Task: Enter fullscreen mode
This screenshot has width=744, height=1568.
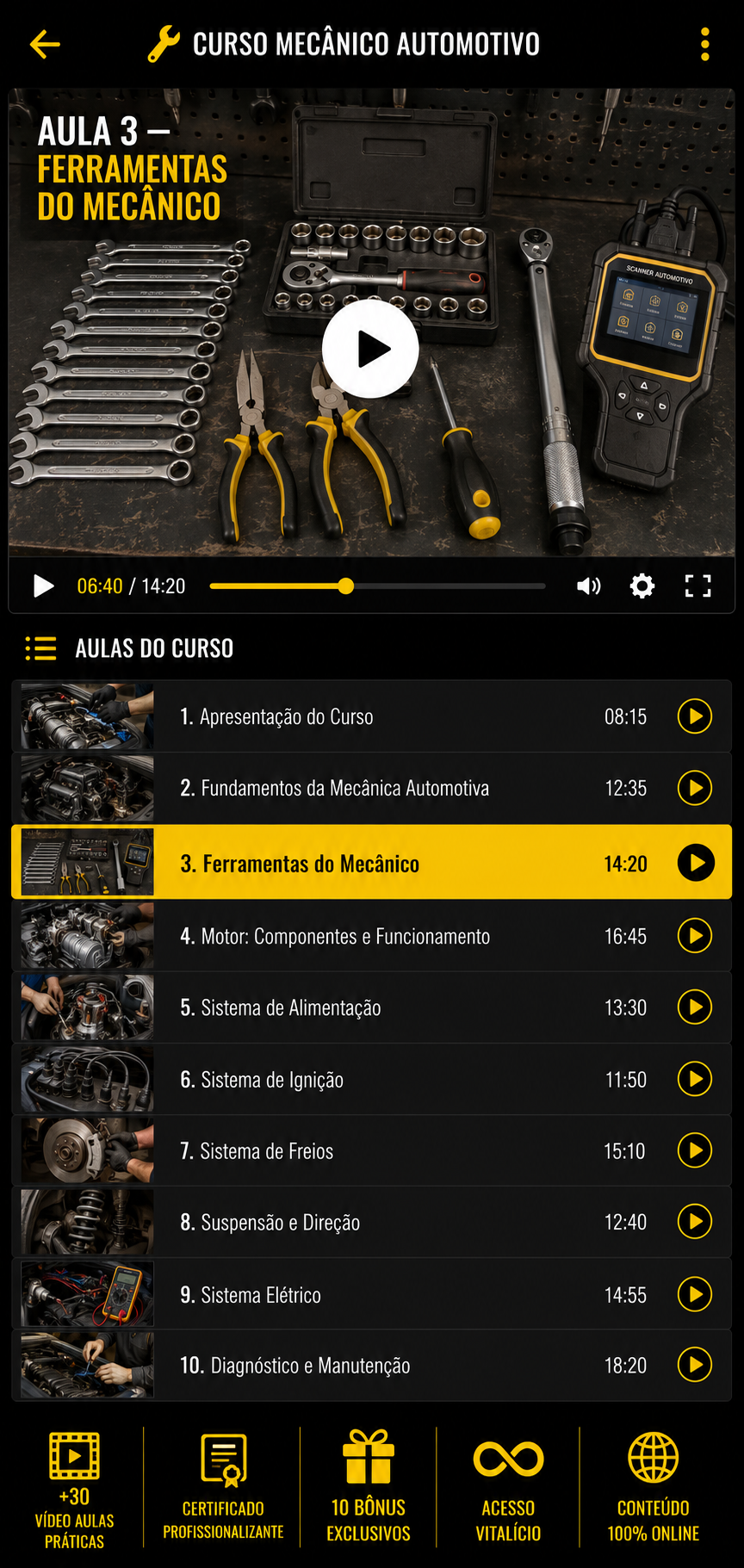Action: (697, 586)
